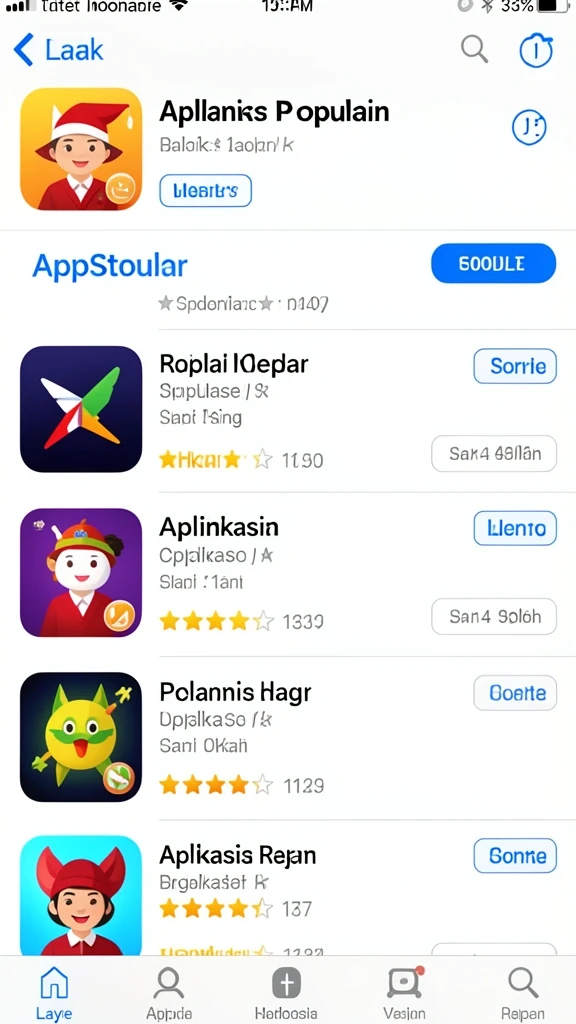Go back via the Laak arrow
Screen dimensions: 576x1024
tap(57, 50)
